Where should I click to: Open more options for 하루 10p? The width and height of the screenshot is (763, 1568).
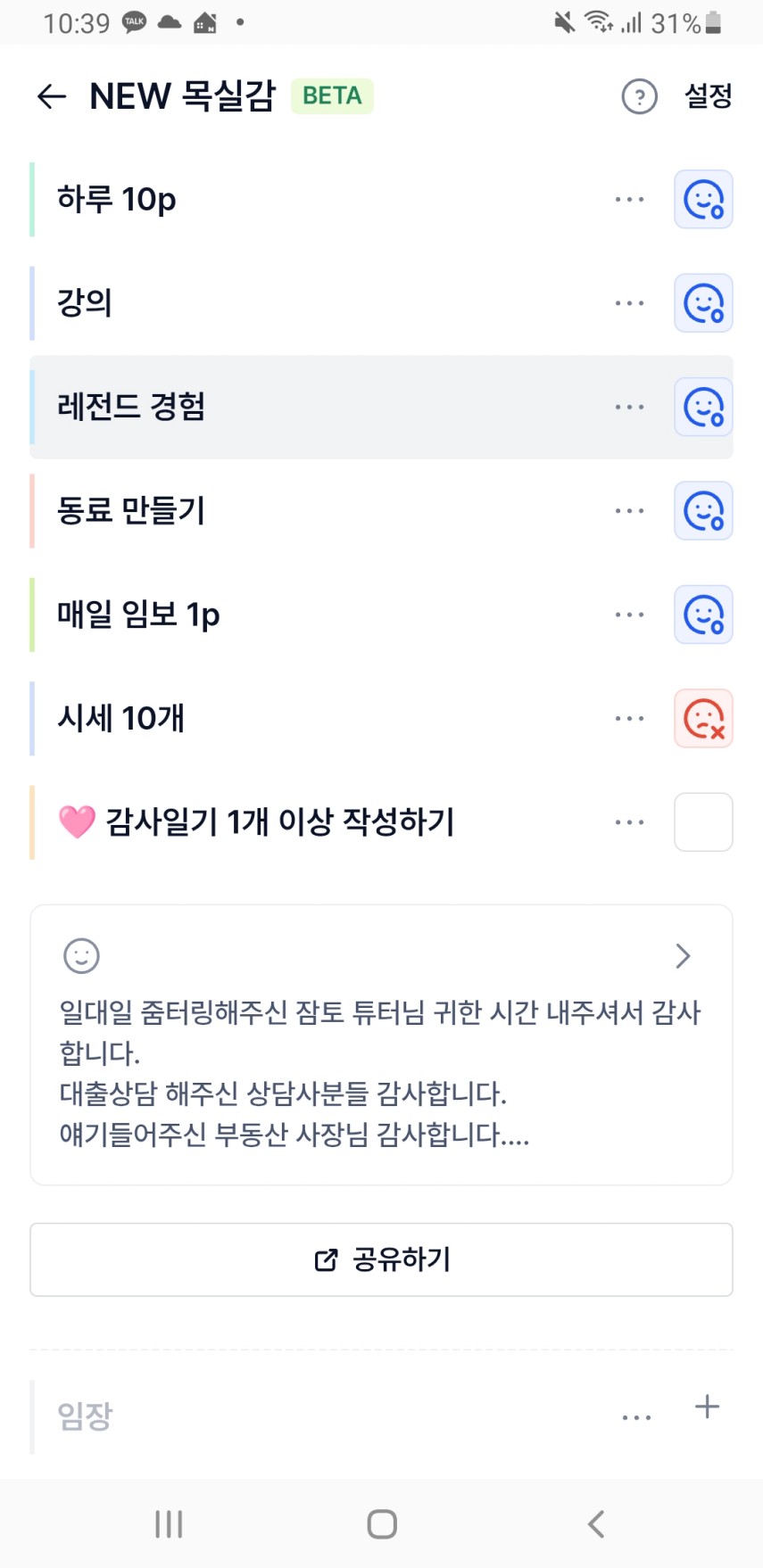pyautogui.click(x=629, y=200)
